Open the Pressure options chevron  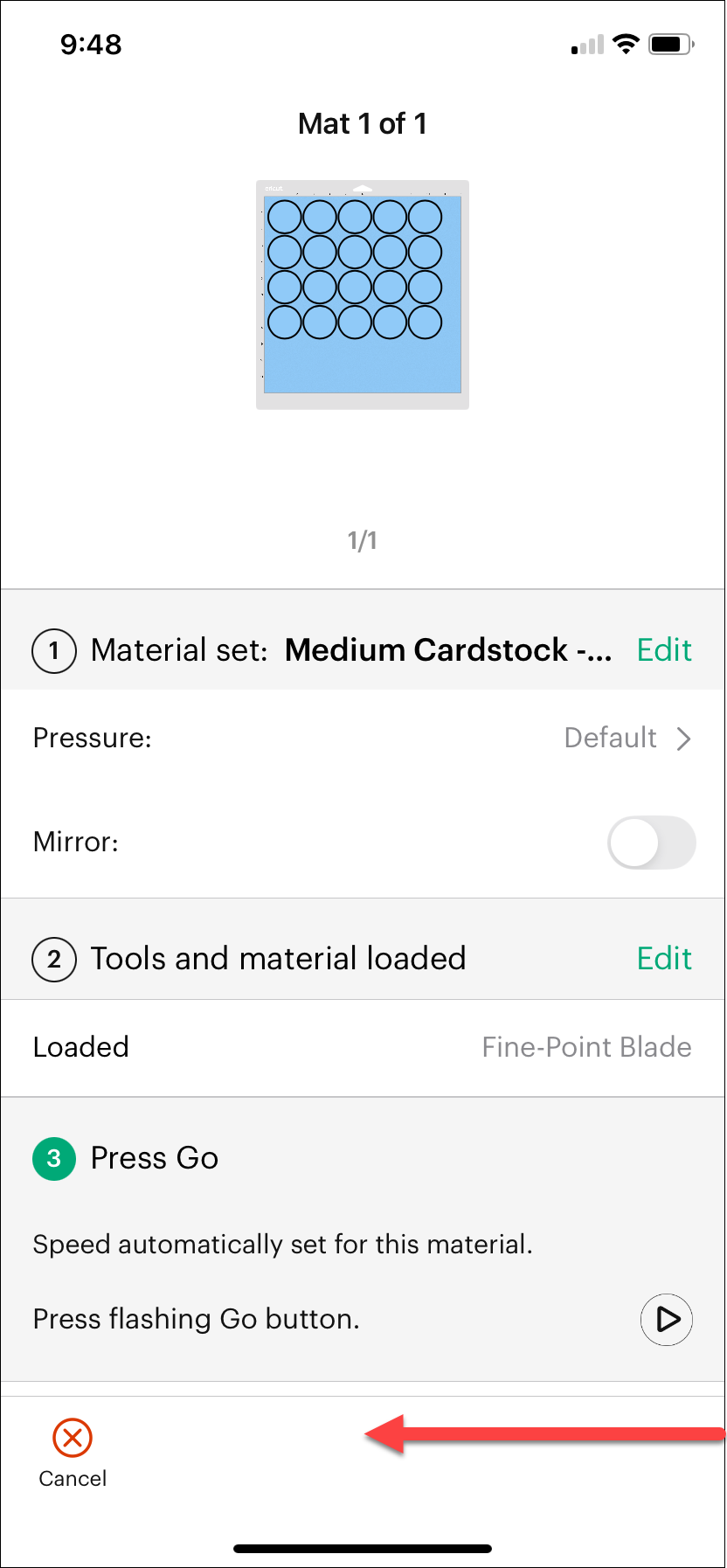[685, 739]
